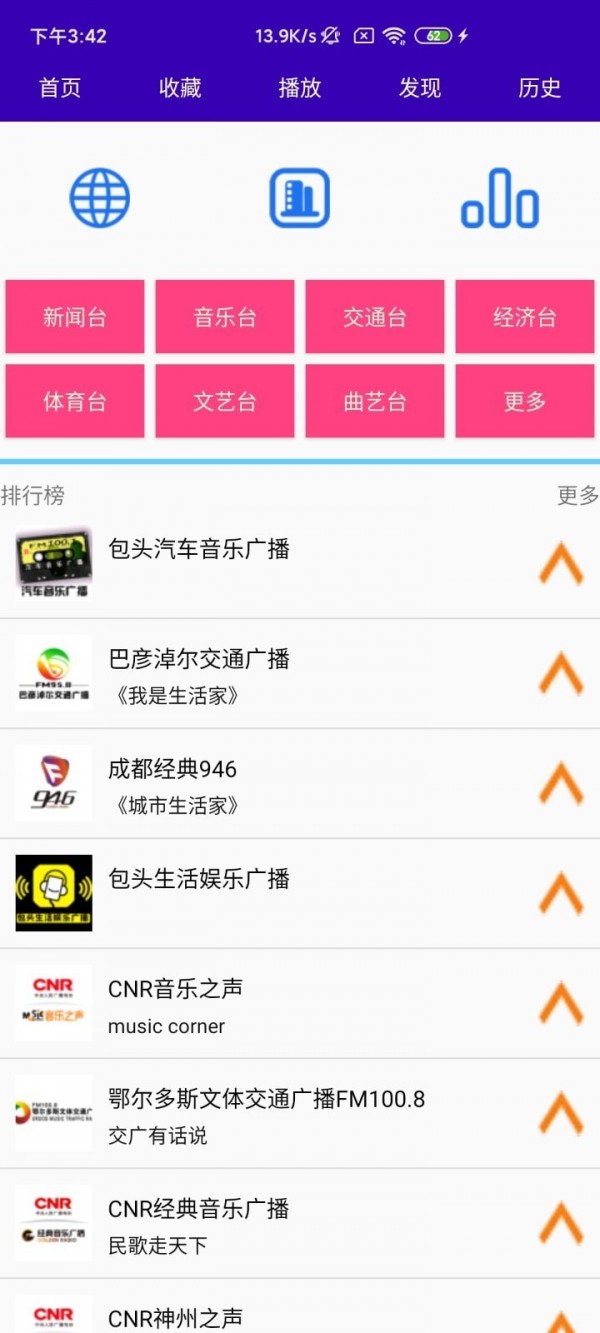Switch to the 收藏 tab
The height and width of the screenshot is (1333, 600).
click(x=180, y=88)
